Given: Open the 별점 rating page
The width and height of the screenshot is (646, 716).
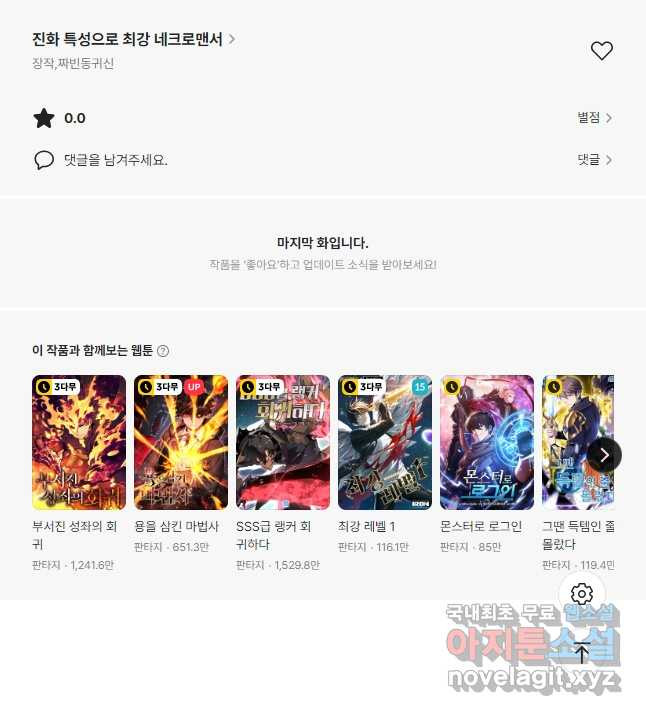Looking at the screenshot, I should pyautogui.click(x=594, y=118).
